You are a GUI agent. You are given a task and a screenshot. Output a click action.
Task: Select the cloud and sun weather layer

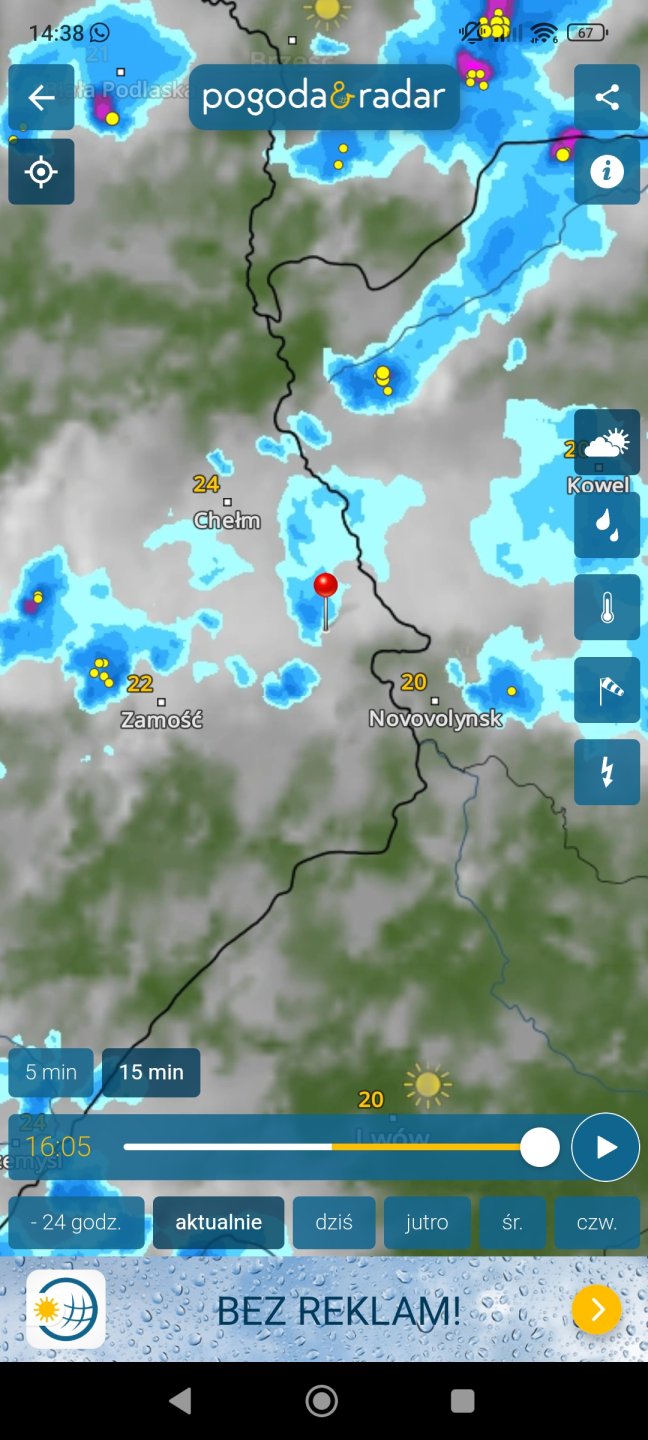(607, 442)
